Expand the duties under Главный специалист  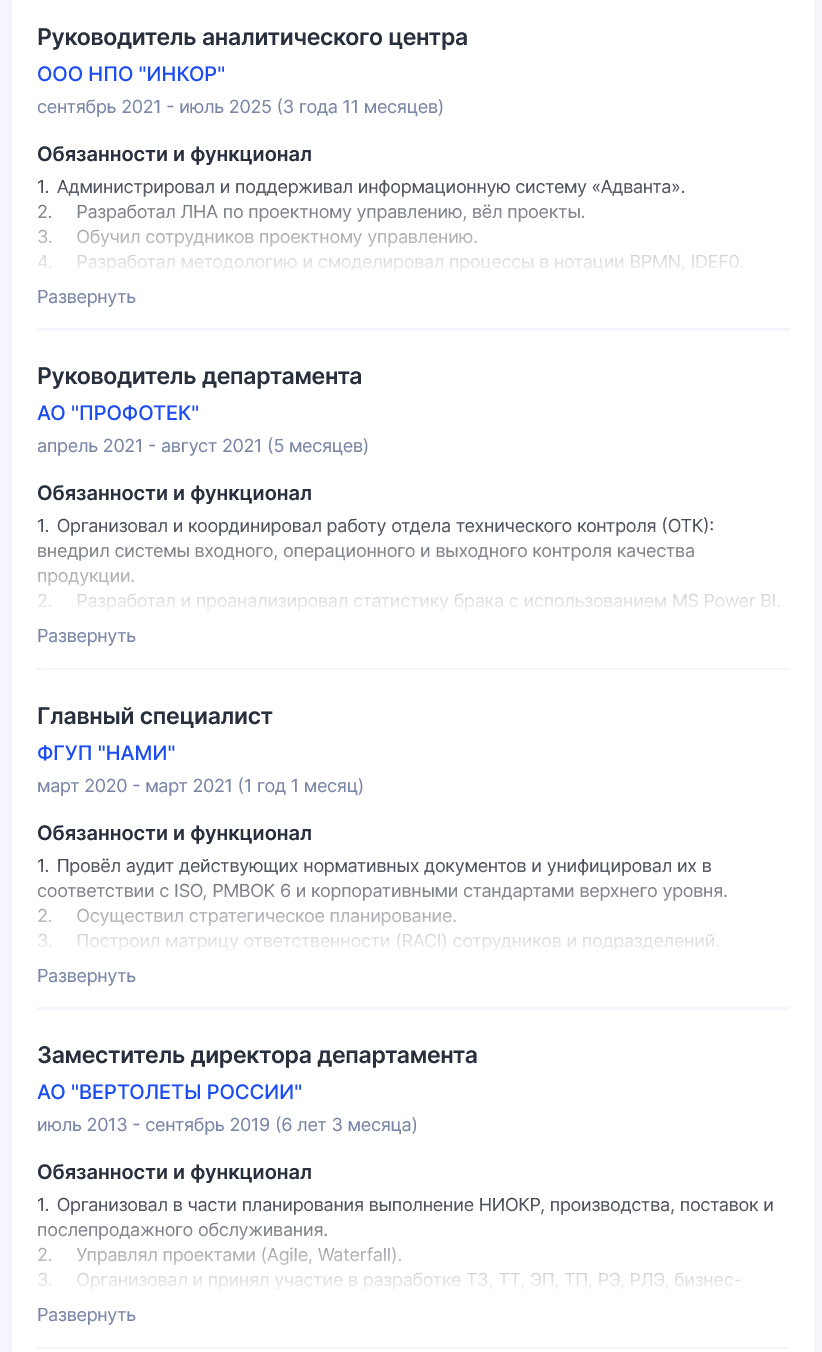[86, 976]
